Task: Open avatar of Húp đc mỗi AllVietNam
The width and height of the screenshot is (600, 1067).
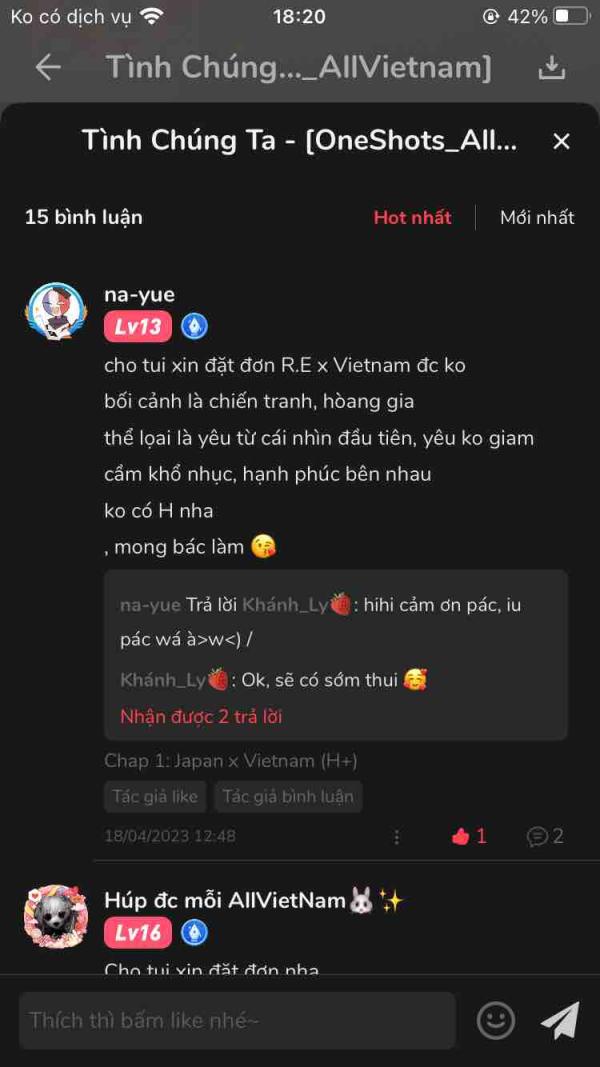Action: [x=56, y=916]
